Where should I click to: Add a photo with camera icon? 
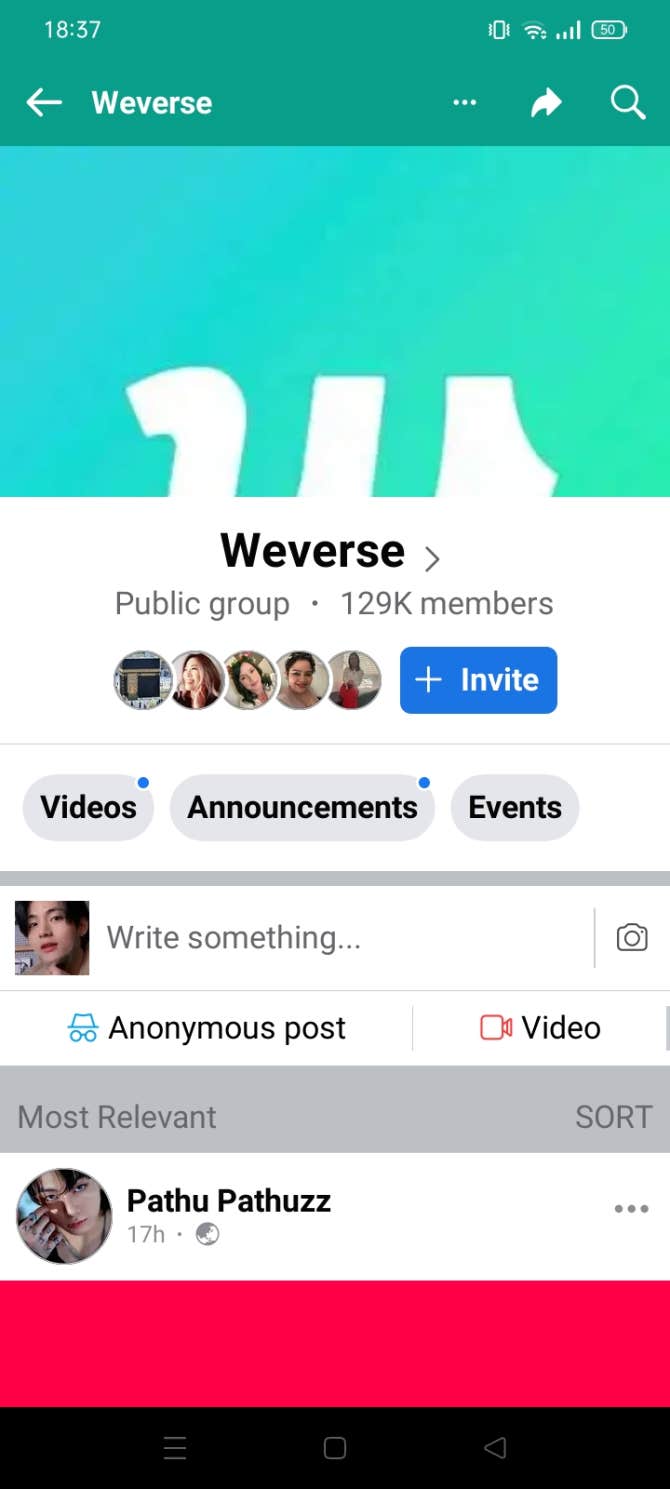(x=632, y=938)
